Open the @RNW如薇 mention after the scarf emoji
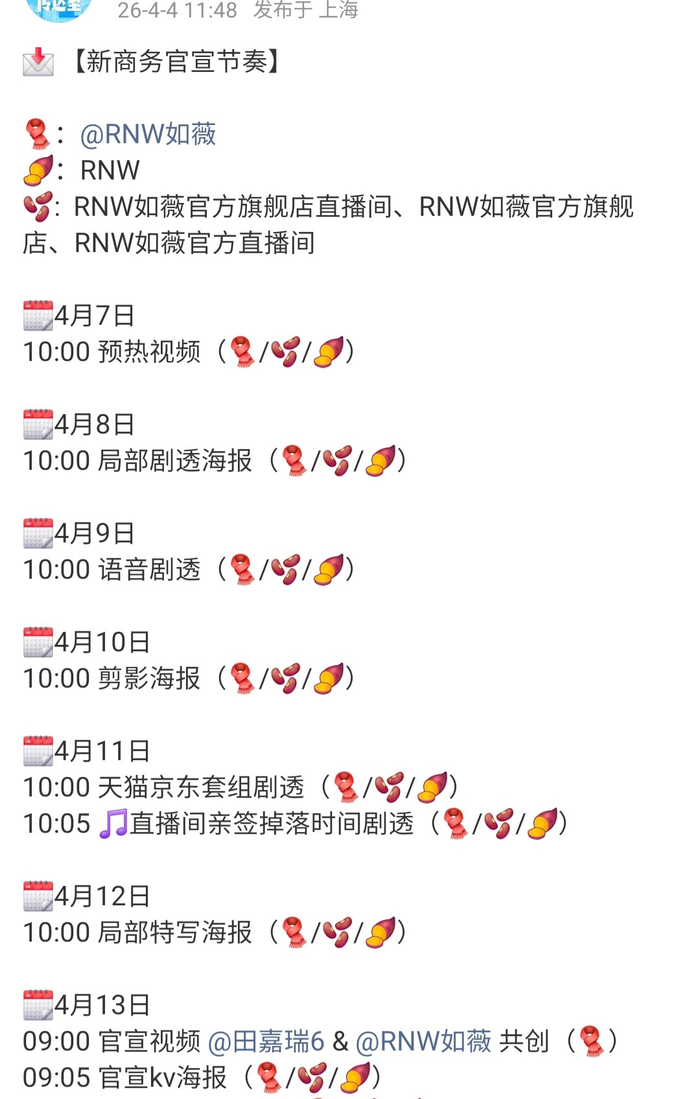Image resolution: width=700 pixels, height=1099 pixels. [x=148, y=134]
